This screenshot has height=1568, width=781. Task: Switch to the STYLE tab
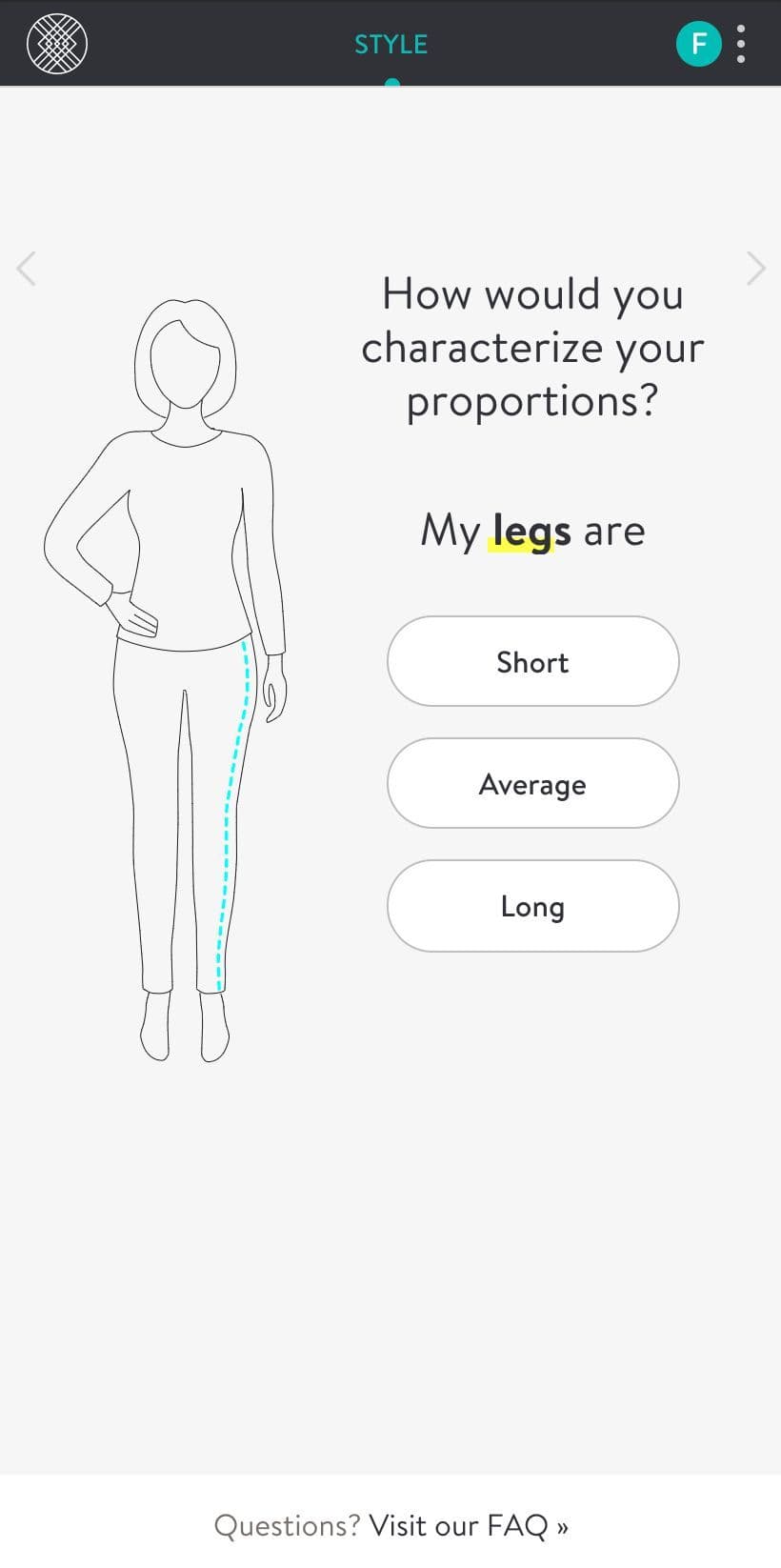(x=390, y=45)
